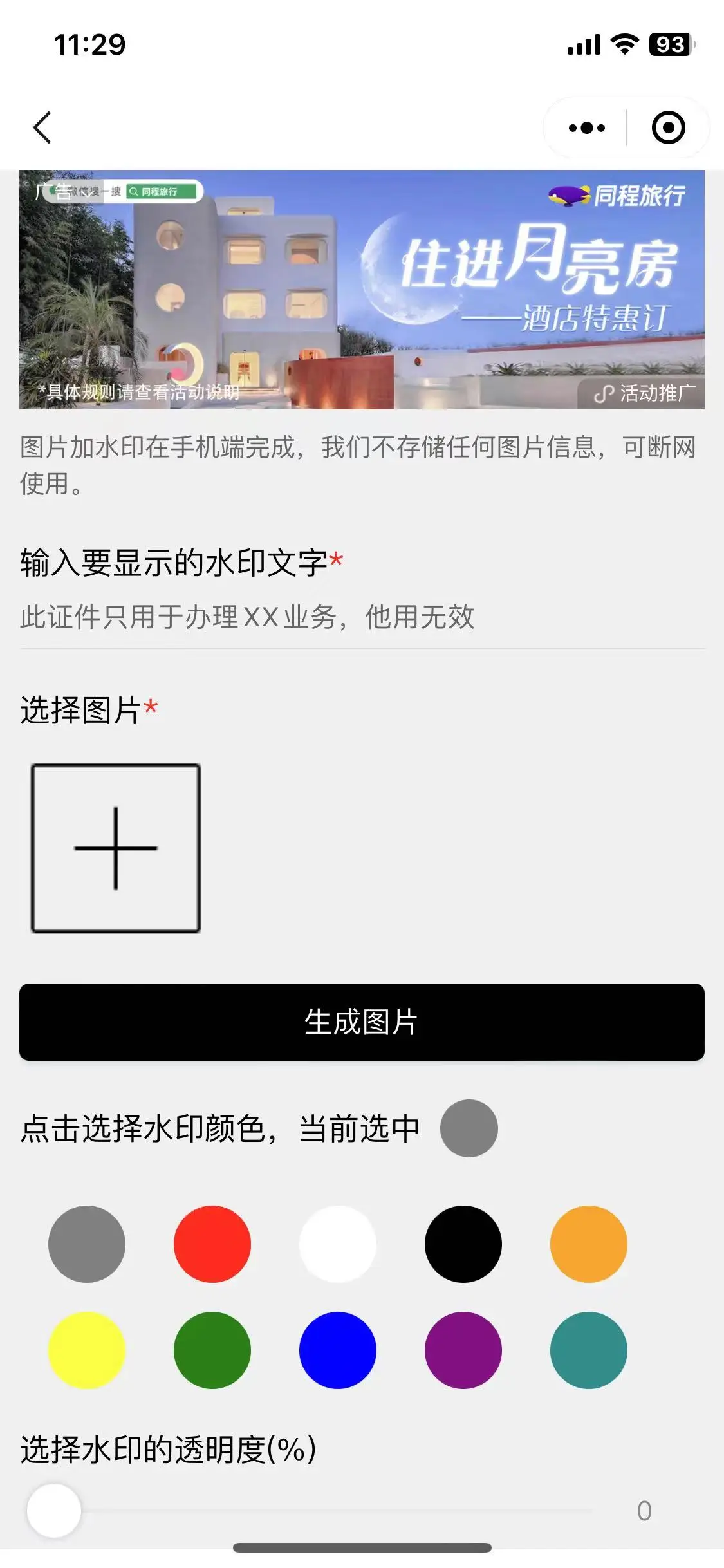Pick the orange watermark color
The image size is (724, 1568).
click(588, 1244)
